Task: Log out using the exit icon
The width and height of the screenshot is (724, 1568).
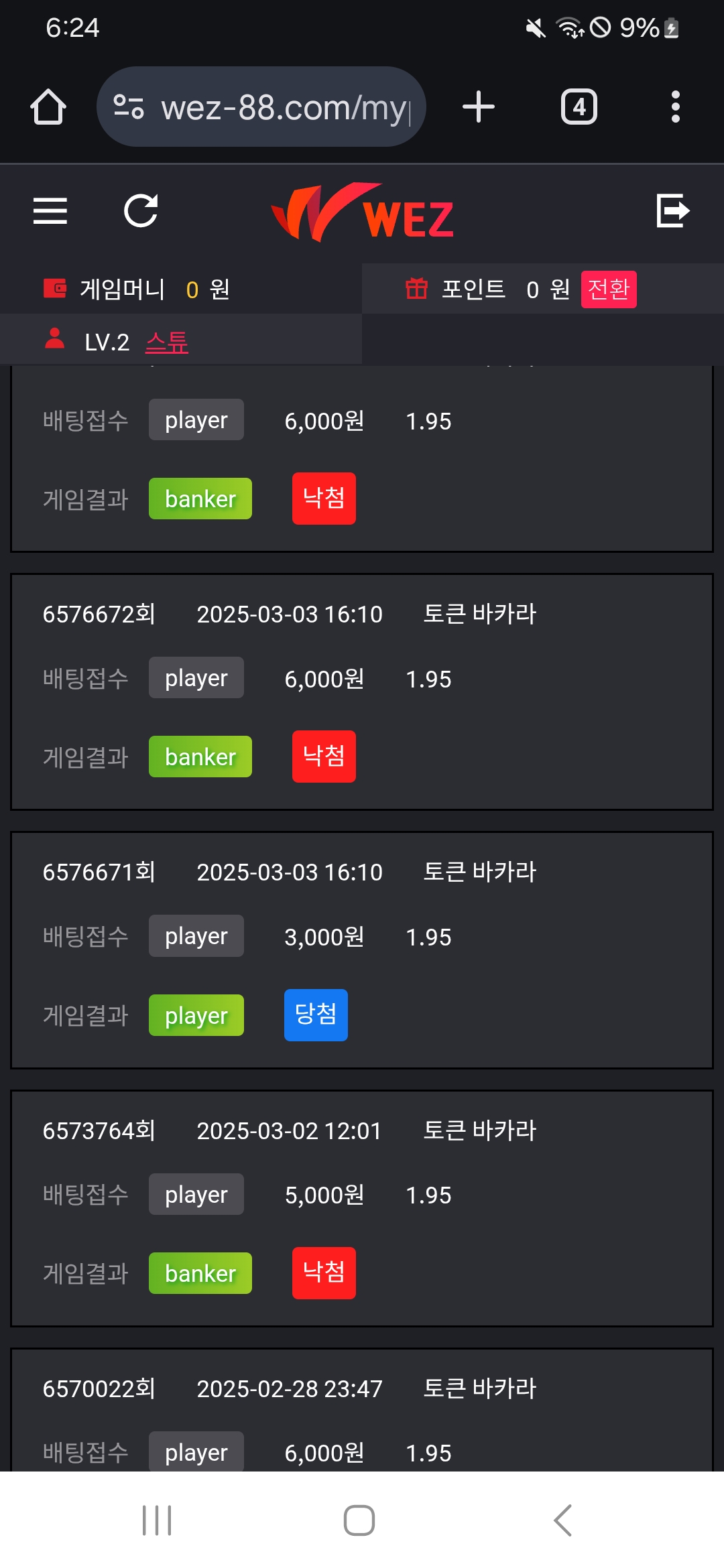Action: [x=672, y=211]
